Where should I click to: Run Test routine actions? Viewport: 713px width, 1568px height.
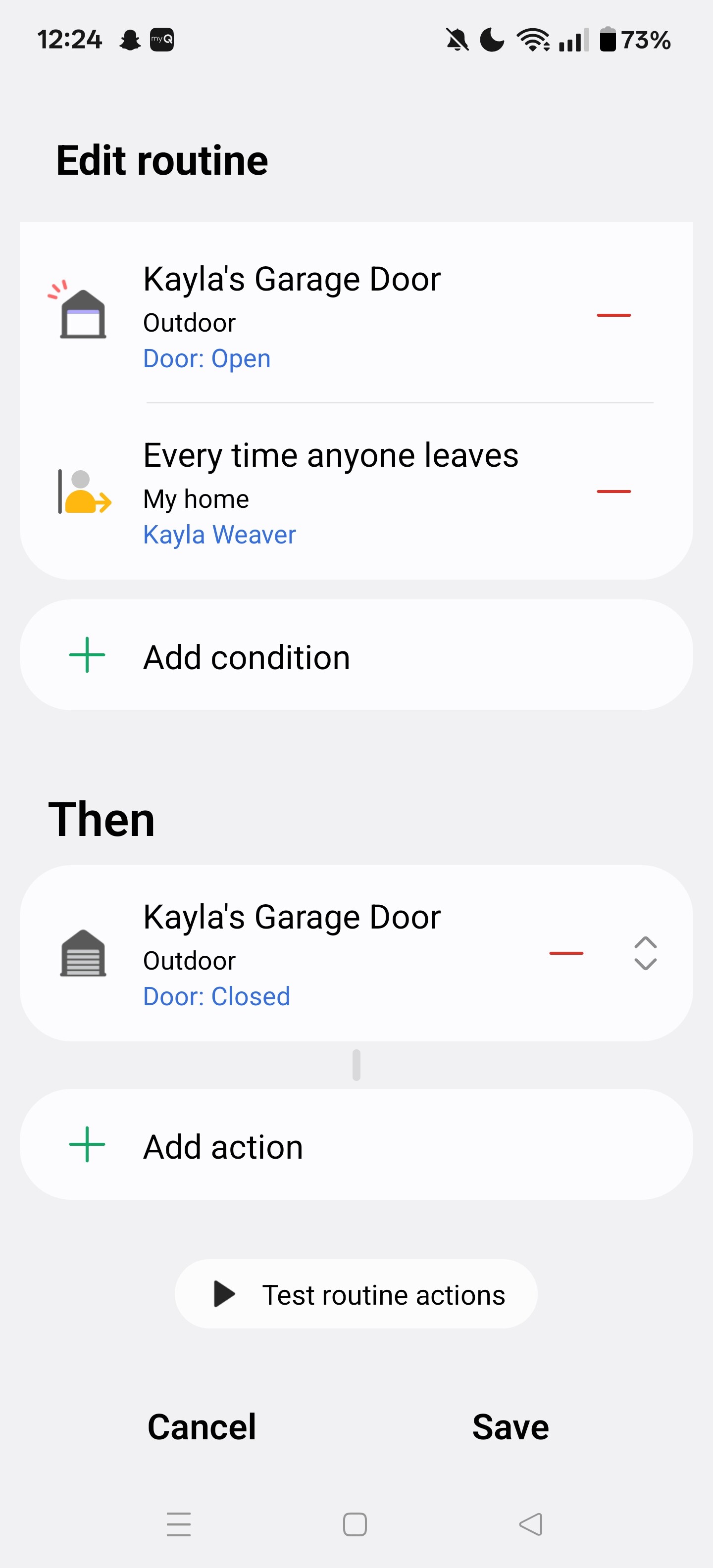click(356, 1294)
